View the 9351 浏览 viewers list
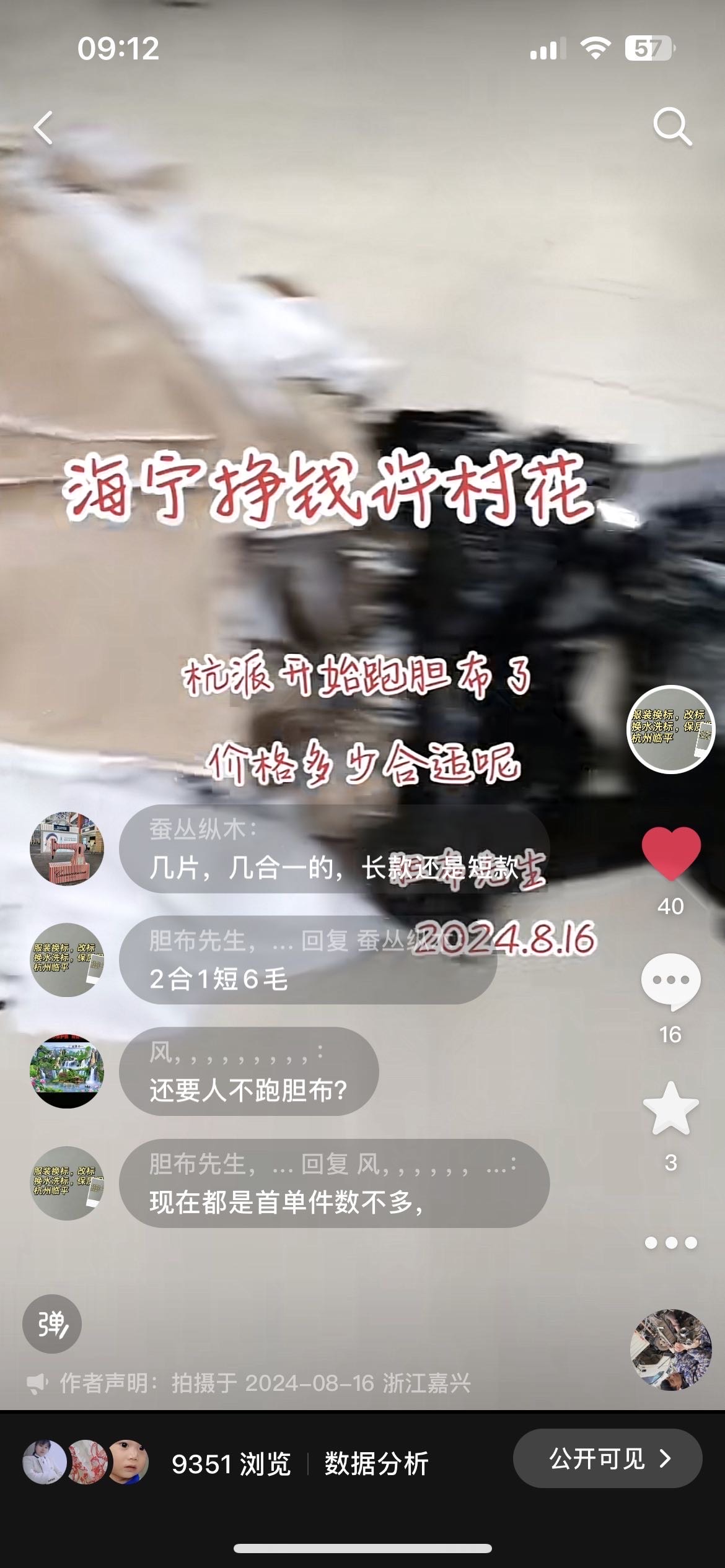The image size is (725, 1568). [x=231, y=1464]
